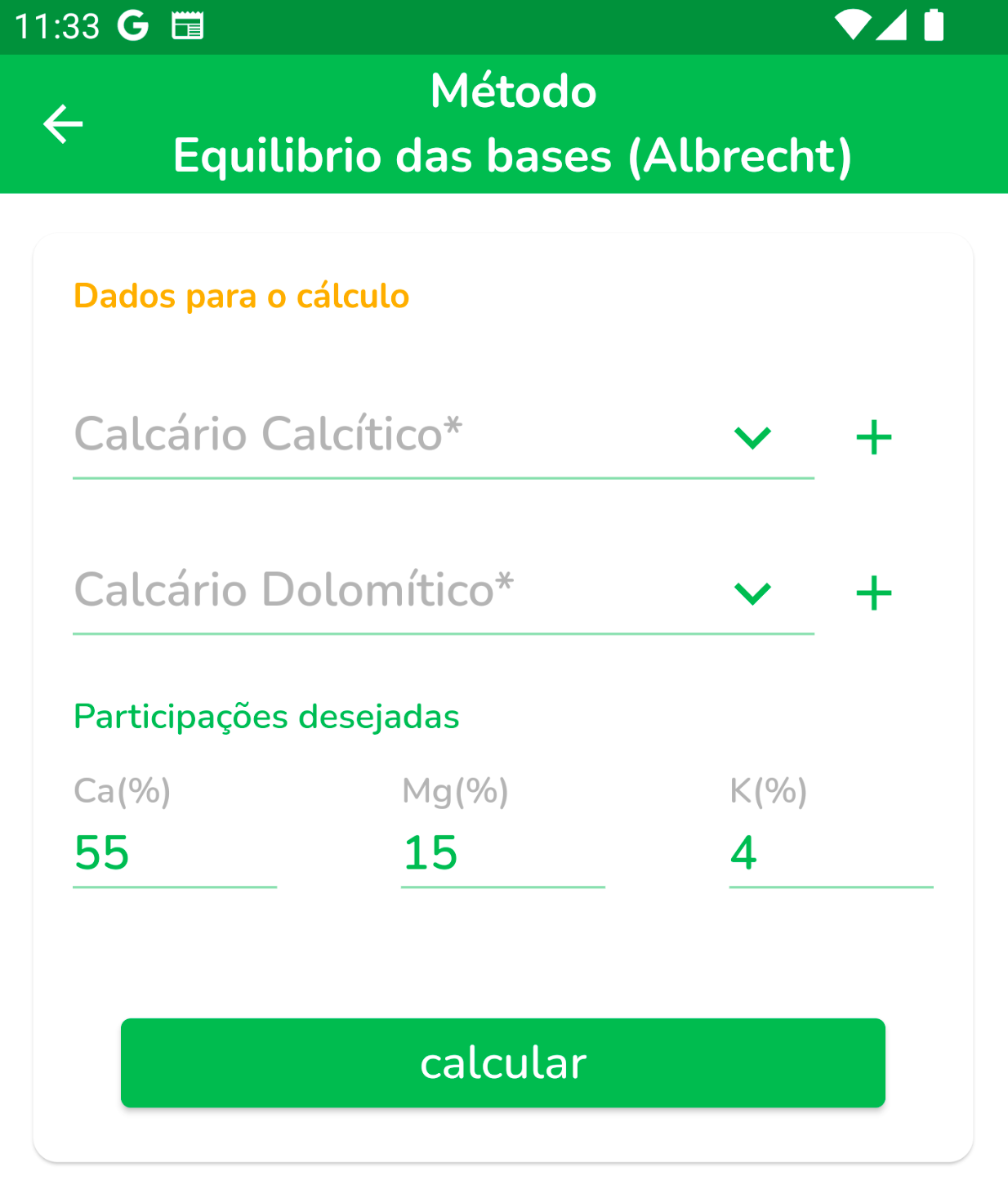
Task: Open the Calcário Calcítico chevron arrow
Action: click(752, 436)
